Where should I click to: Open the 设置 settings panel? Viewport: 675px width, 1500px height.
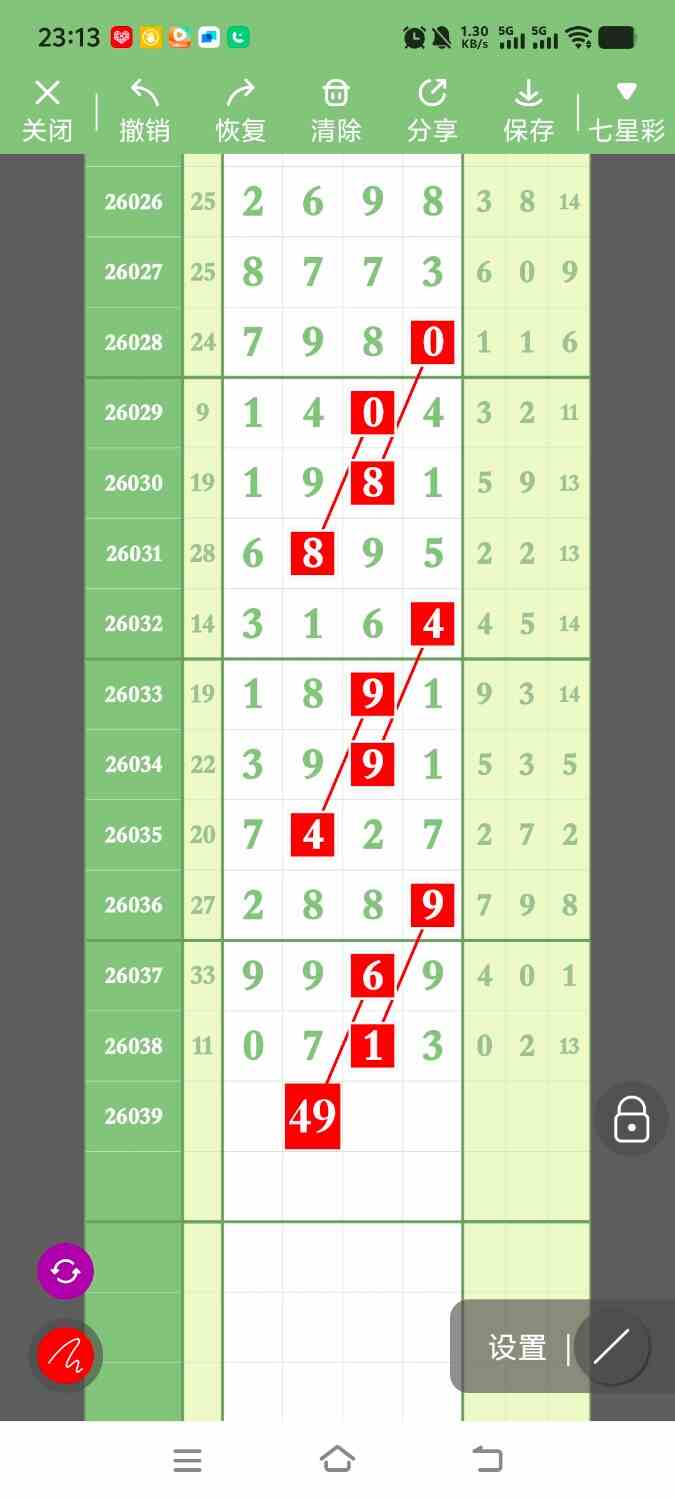pyautogui.click(x=517, y=1348)
